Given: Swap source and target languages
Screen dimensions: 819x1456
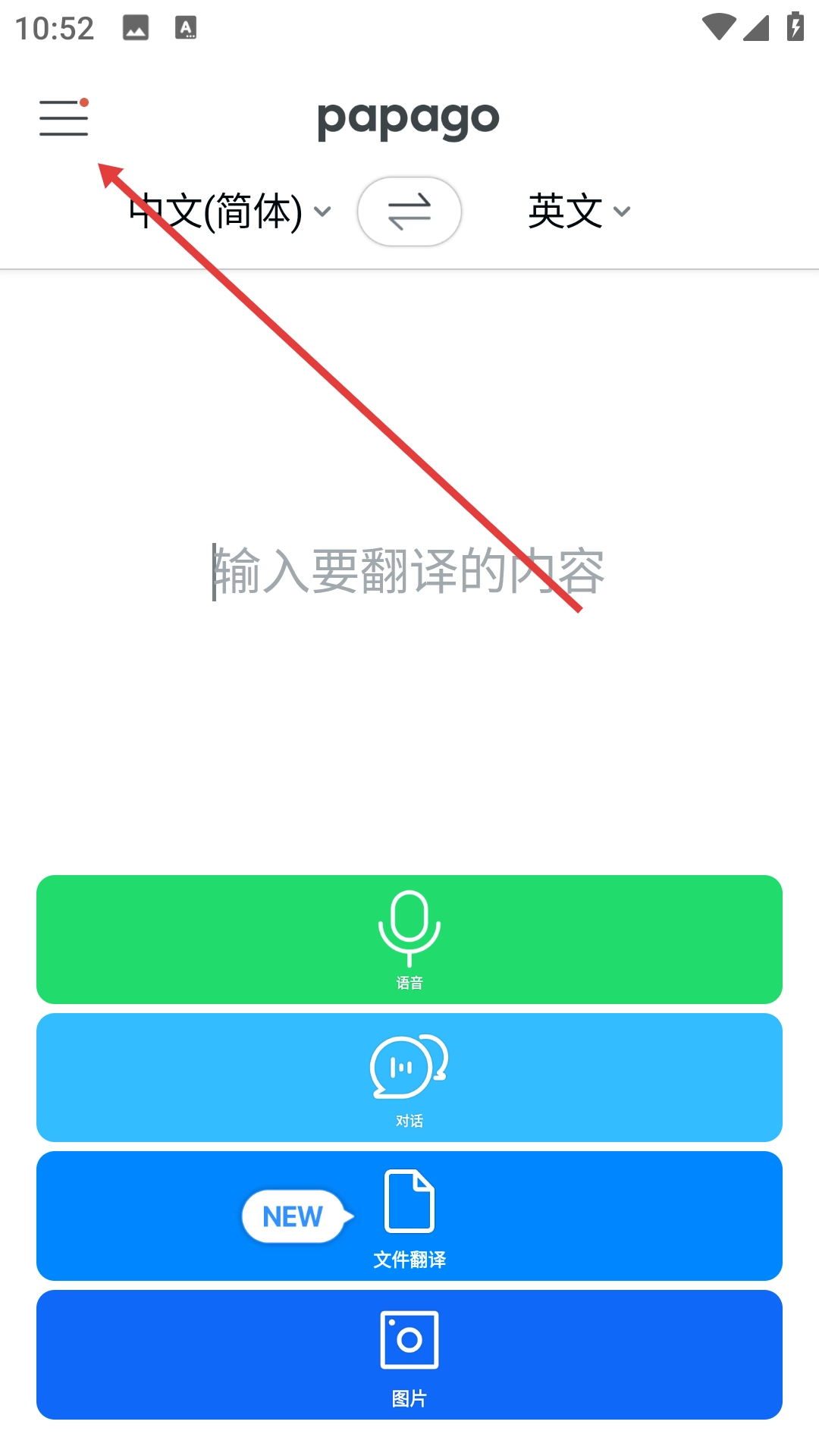Looking at the screenshot, I should [409, 212].
